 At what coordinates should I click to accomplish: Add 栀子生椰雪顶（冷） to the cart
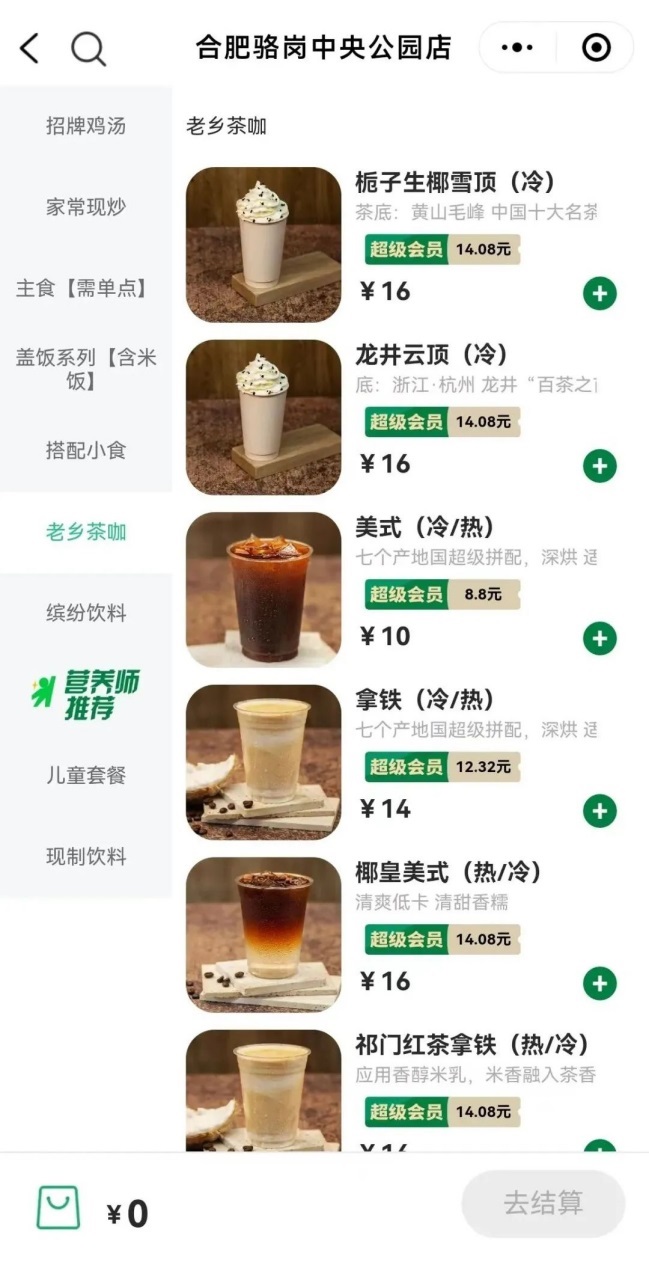pos(600,294)
